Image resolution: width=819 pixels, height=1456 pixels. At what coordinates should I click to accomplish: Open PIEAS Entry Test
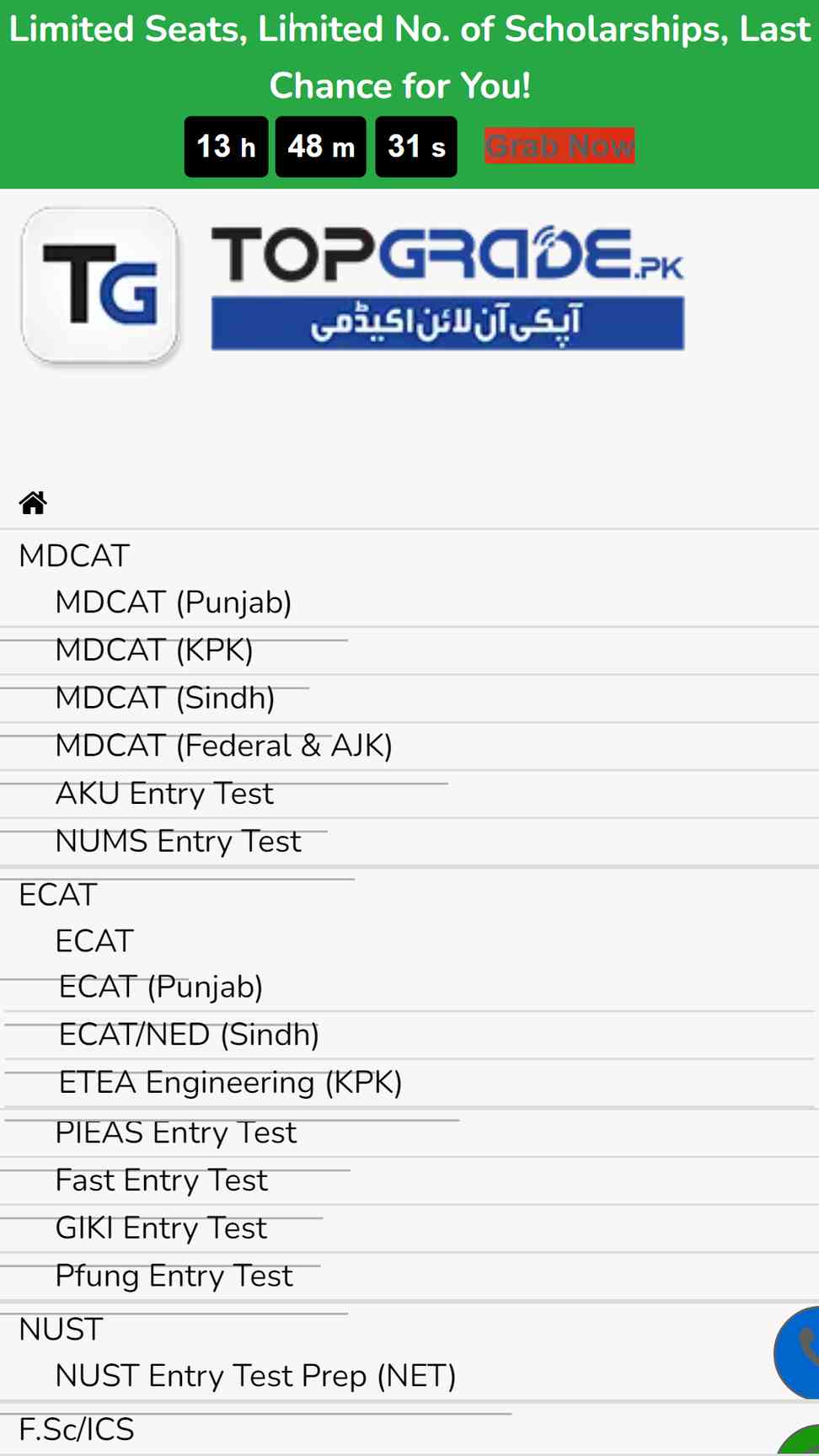[176, 1133]
